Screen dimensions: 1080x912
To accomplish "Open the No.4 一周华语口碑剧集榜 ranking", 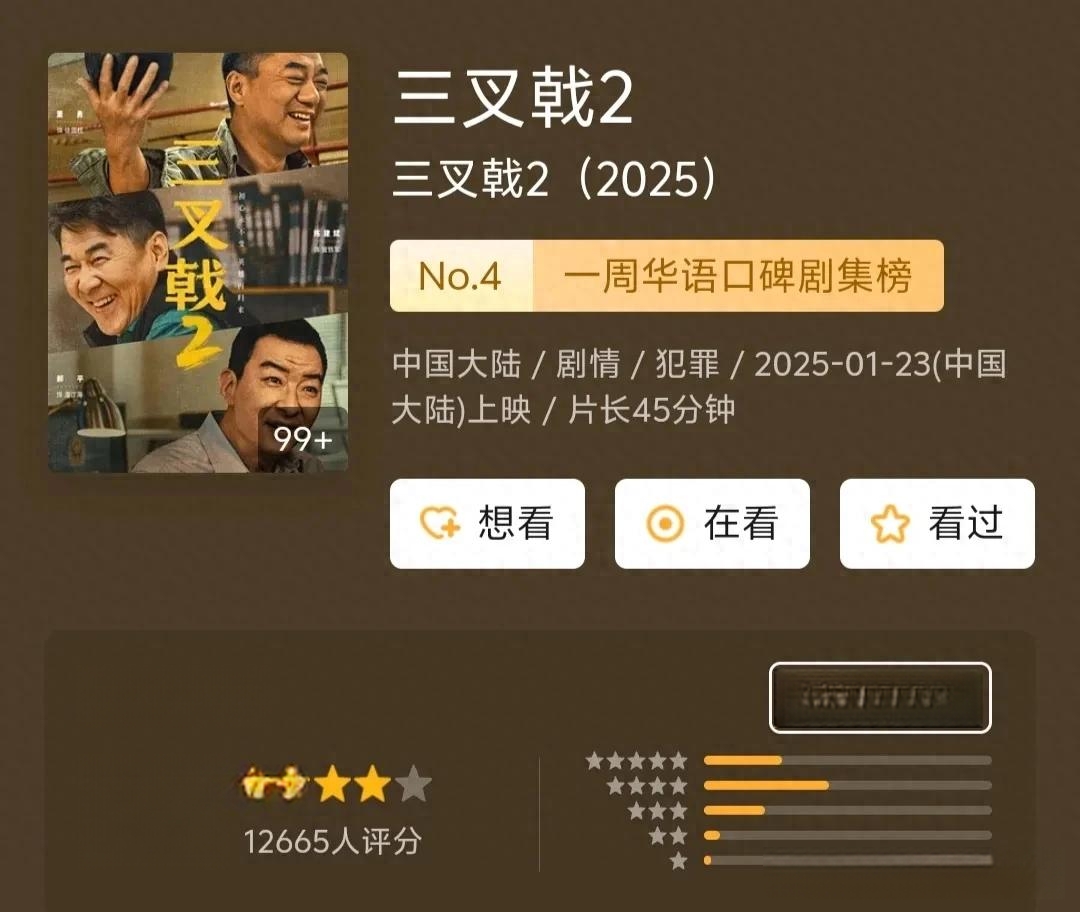I will click(666, 276).
